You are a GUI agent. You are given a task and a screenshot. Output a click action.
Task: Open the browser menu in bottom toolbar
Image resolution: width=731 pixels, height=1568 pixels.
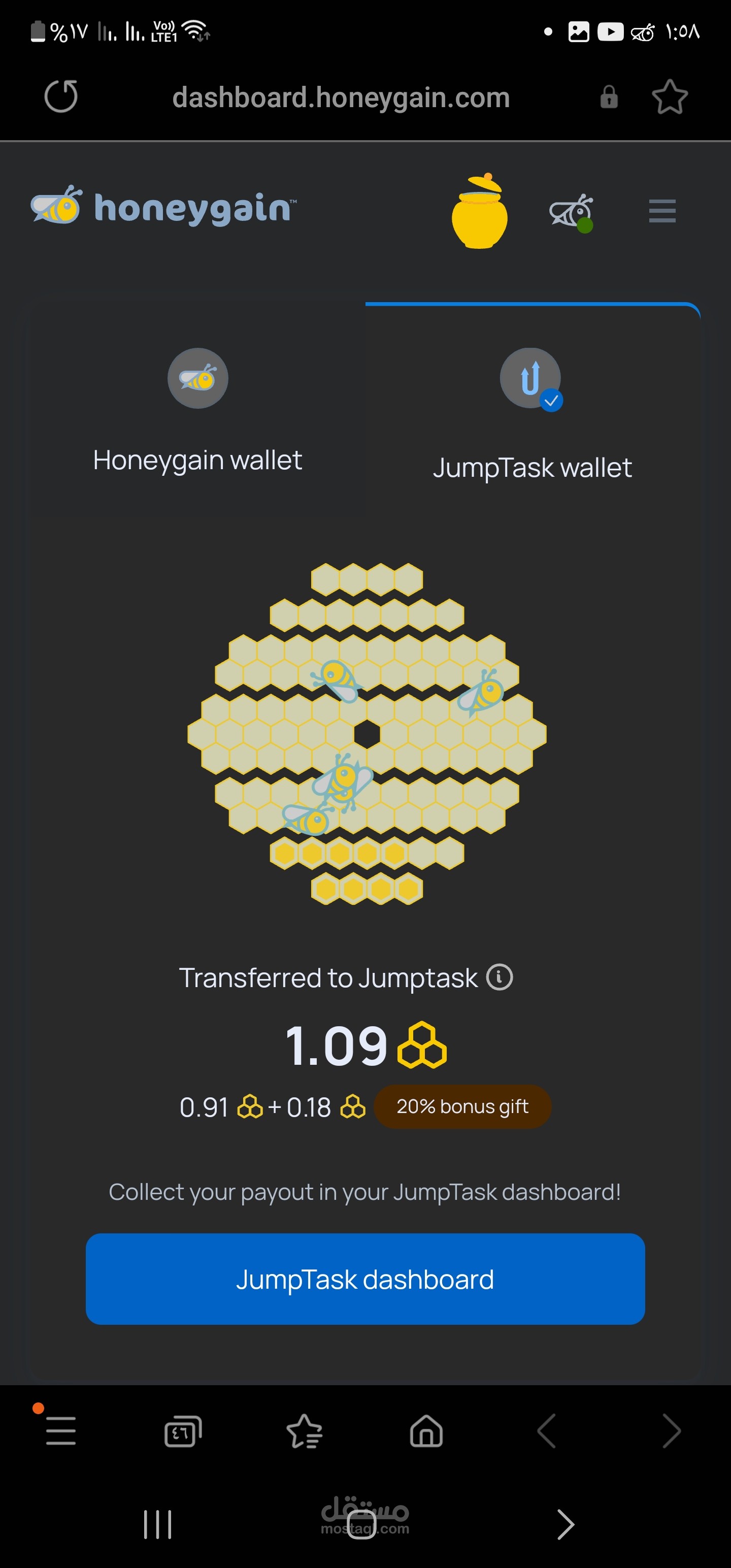[x=61, y=1430]
